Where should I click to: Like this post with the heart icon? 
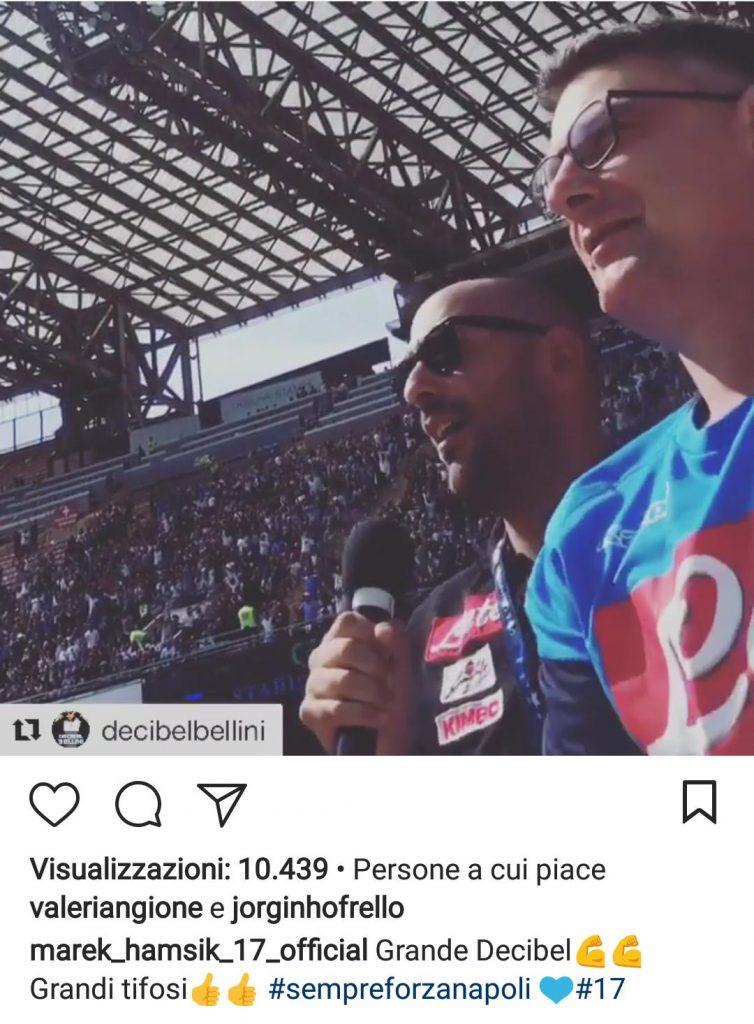pos(54,804)
